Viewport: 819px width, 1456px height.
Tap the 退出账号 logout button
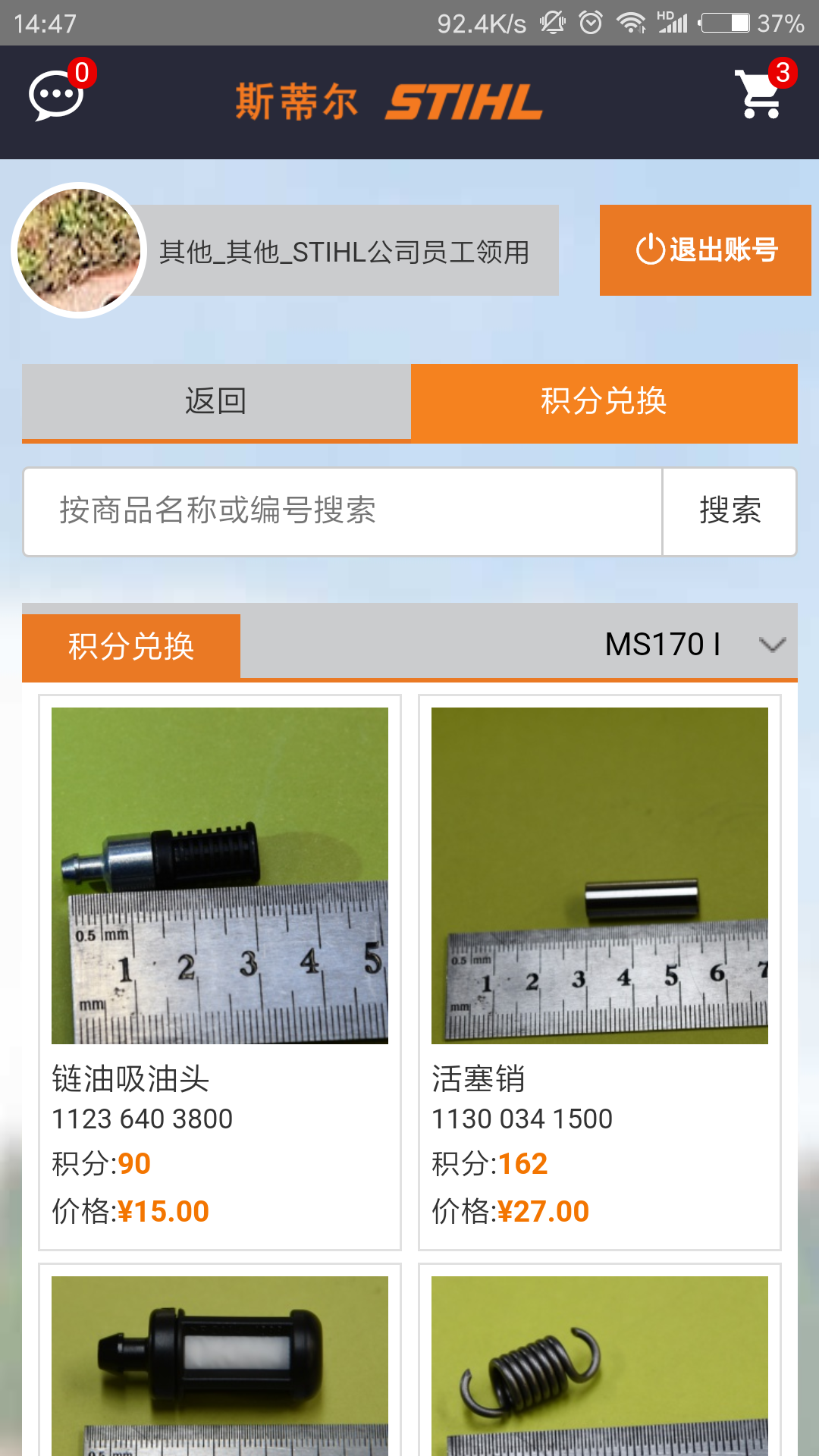coord(705,250)
